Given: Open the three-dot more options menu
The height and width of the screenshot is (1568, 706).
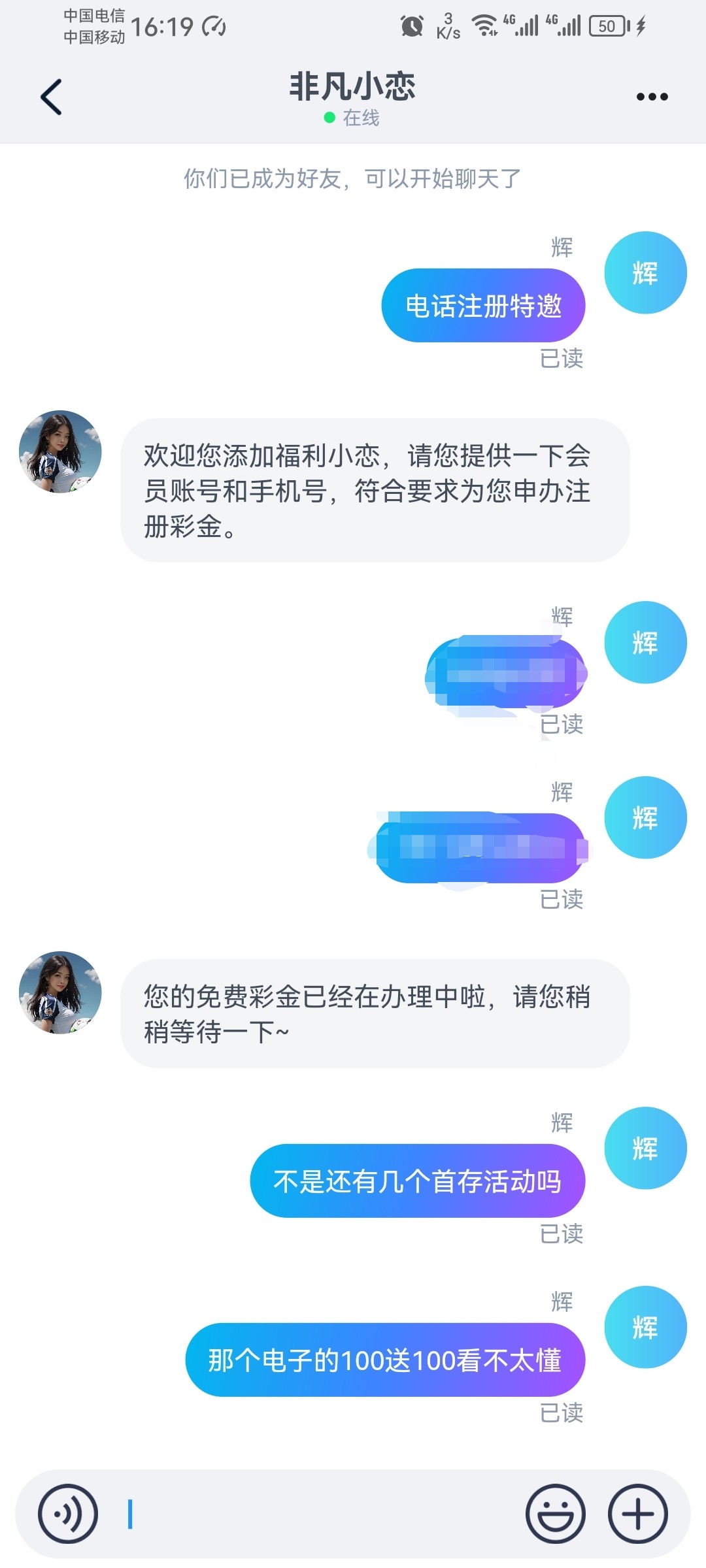Looking at the screenshot, I should point(652,97).
